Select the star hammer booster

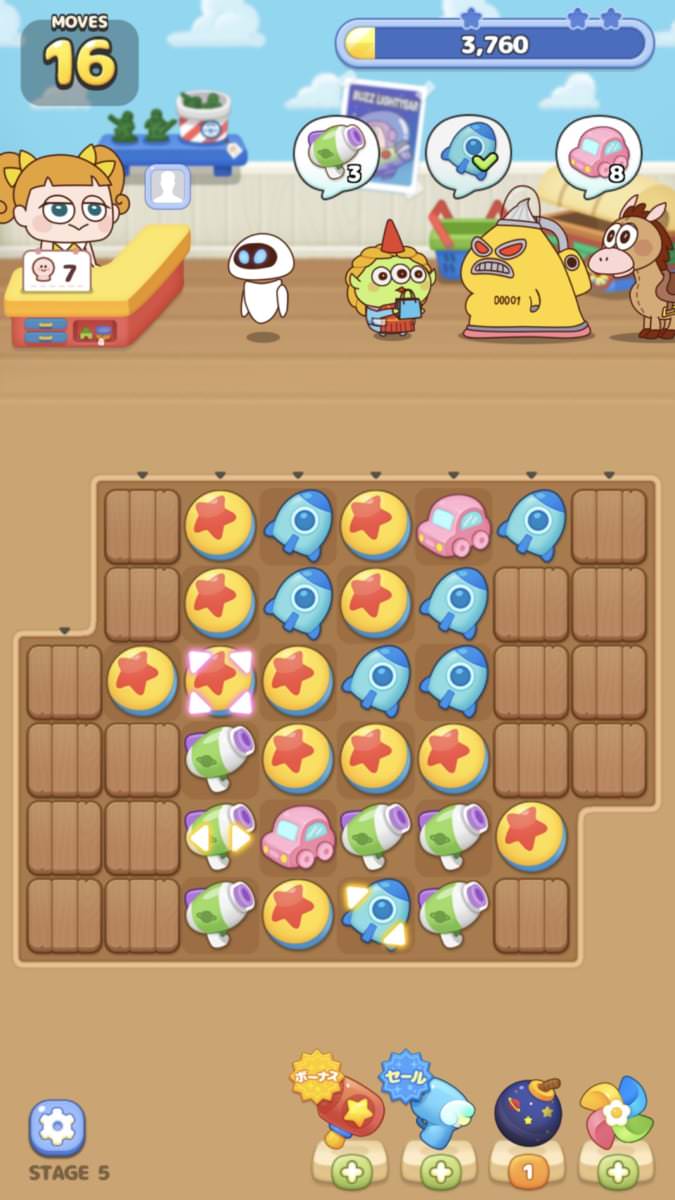346,1110
